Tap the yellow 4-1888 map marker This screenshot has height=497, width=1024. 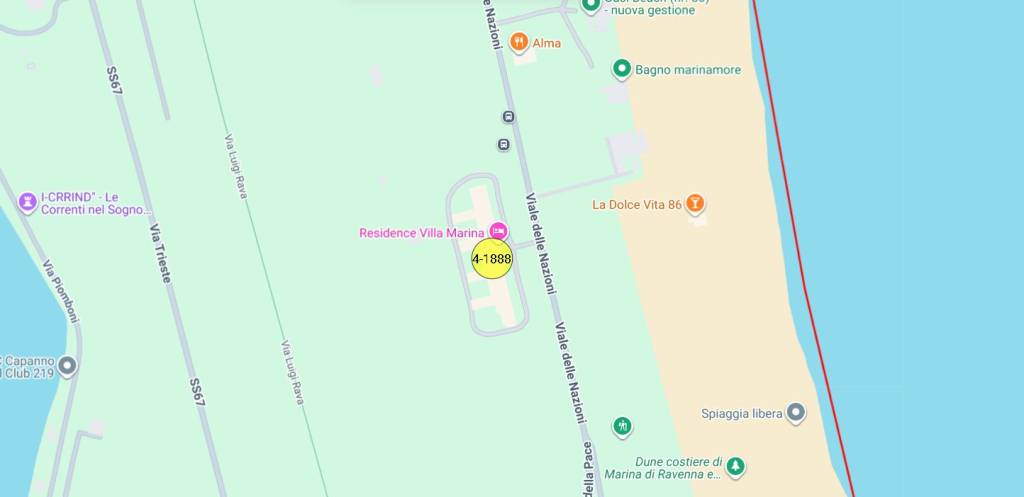[491, 258]
